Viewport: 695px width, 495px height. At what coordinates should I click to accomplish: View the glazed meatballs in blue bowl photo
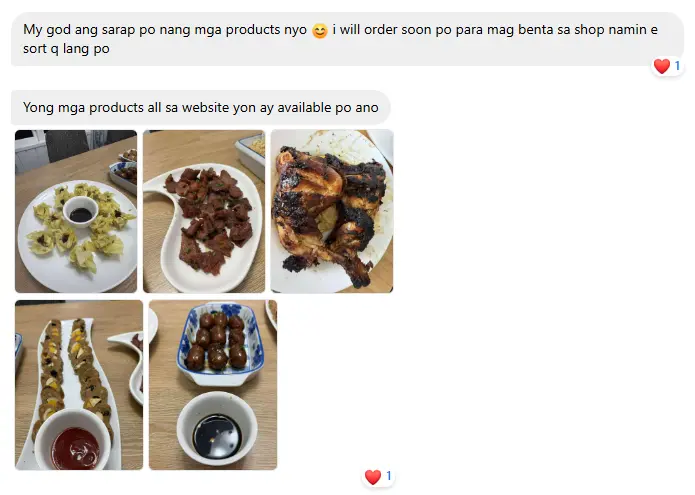pos(212,385)
